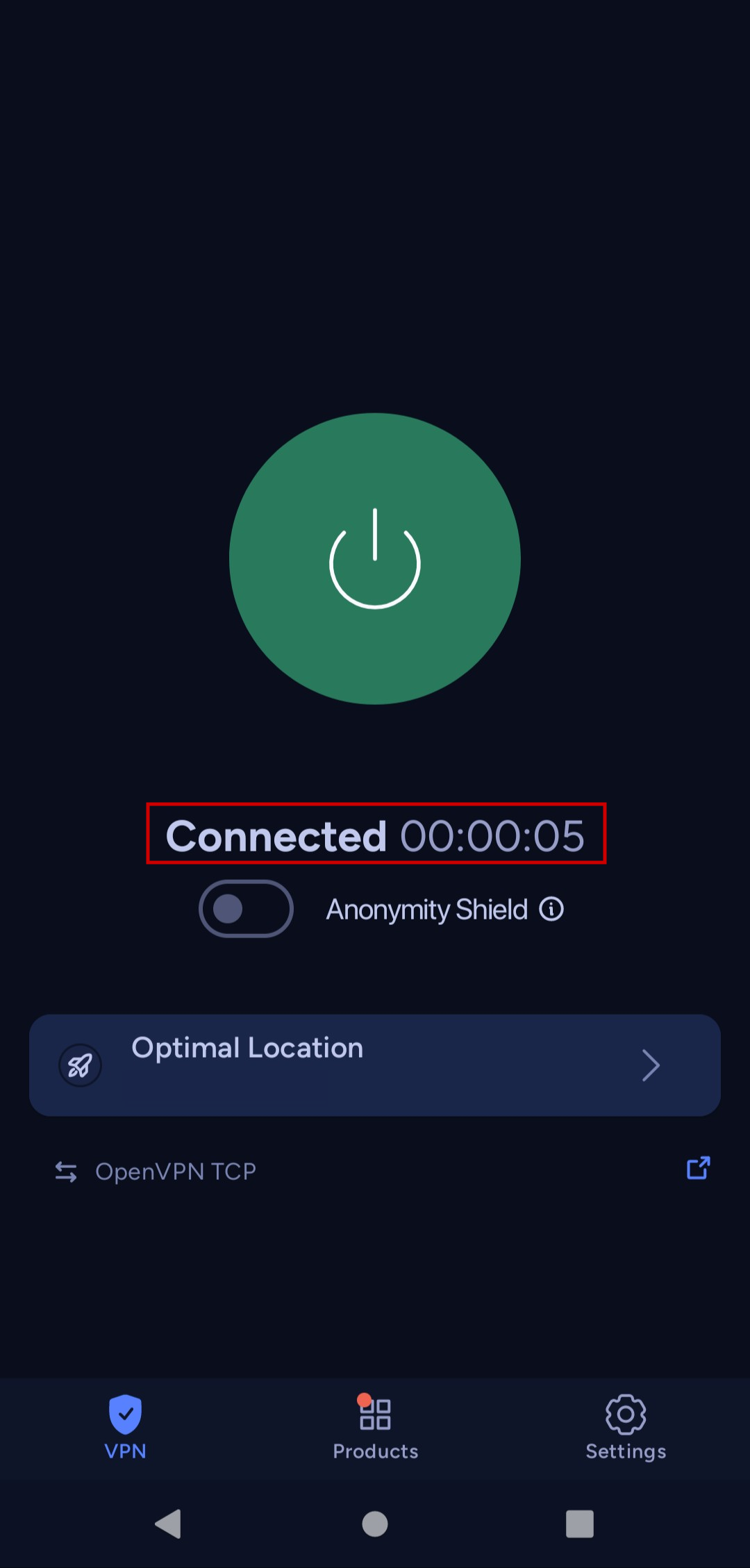Open the Anonymity Shield info tooltip
The width and height of the screenshot is (750, 1568).
(x=551, y=908)
